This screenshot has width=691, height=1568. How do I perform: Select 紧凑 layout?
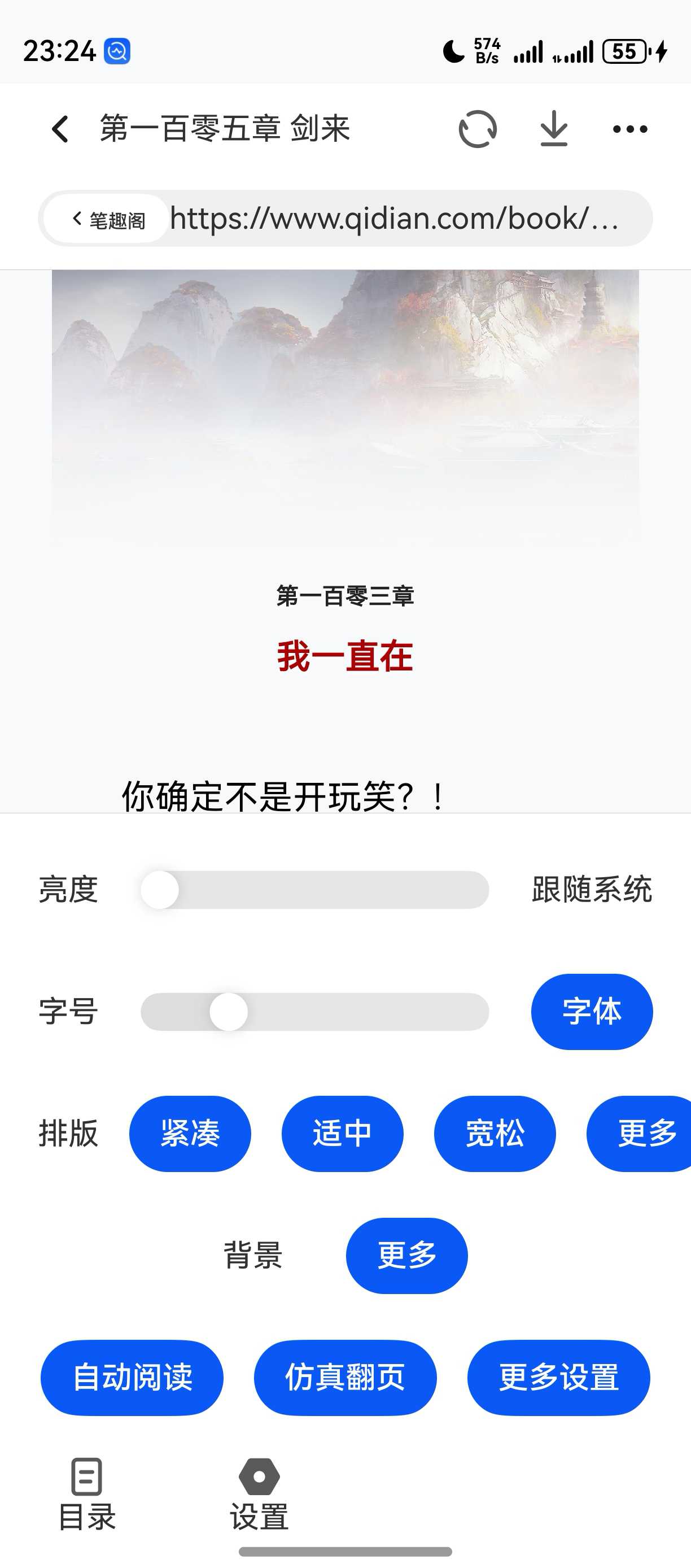click(x=190, y=1134)
